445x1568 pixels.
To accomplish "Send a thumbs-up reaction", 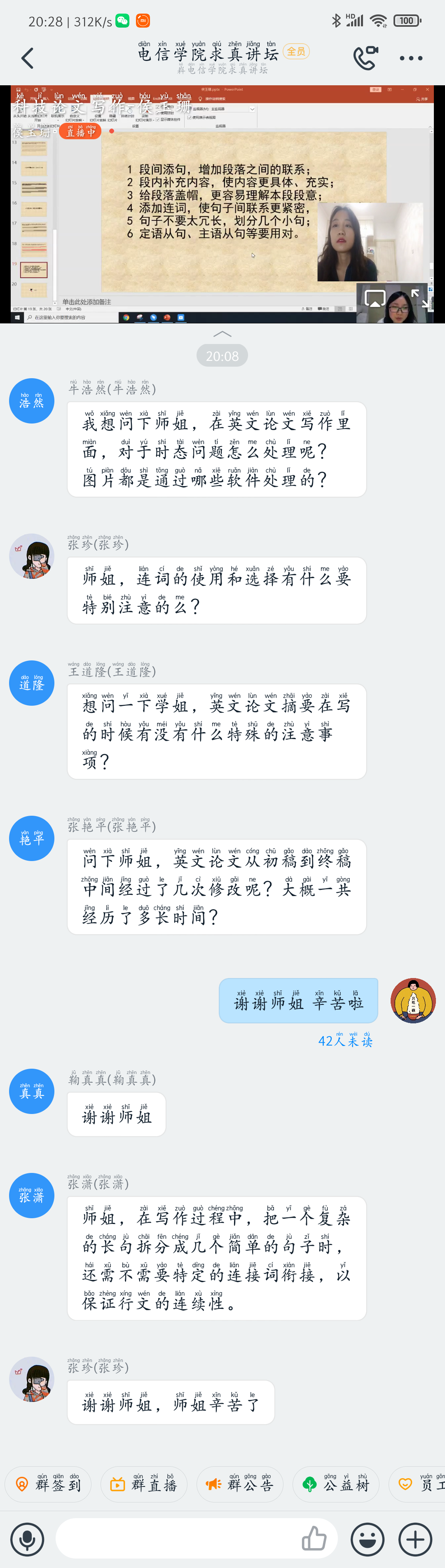I will [314, 1539].
